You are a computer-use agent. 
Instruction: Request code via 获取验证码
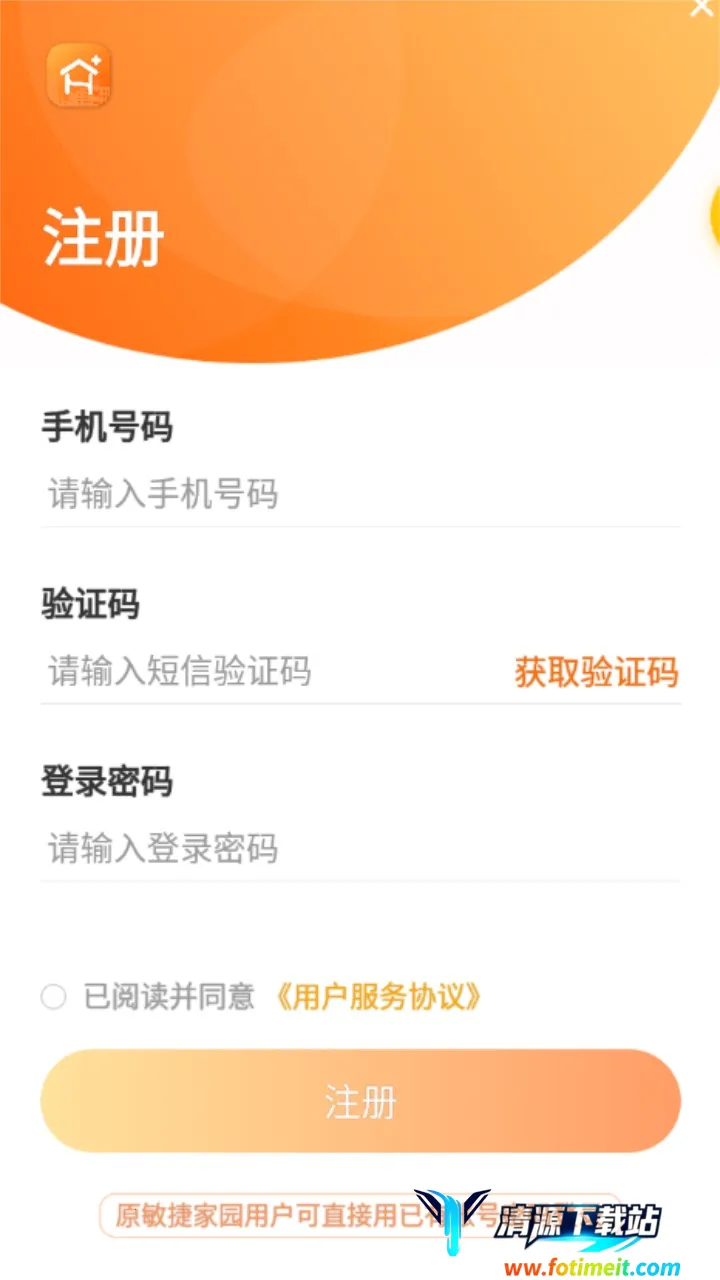(x=596, y=672)
